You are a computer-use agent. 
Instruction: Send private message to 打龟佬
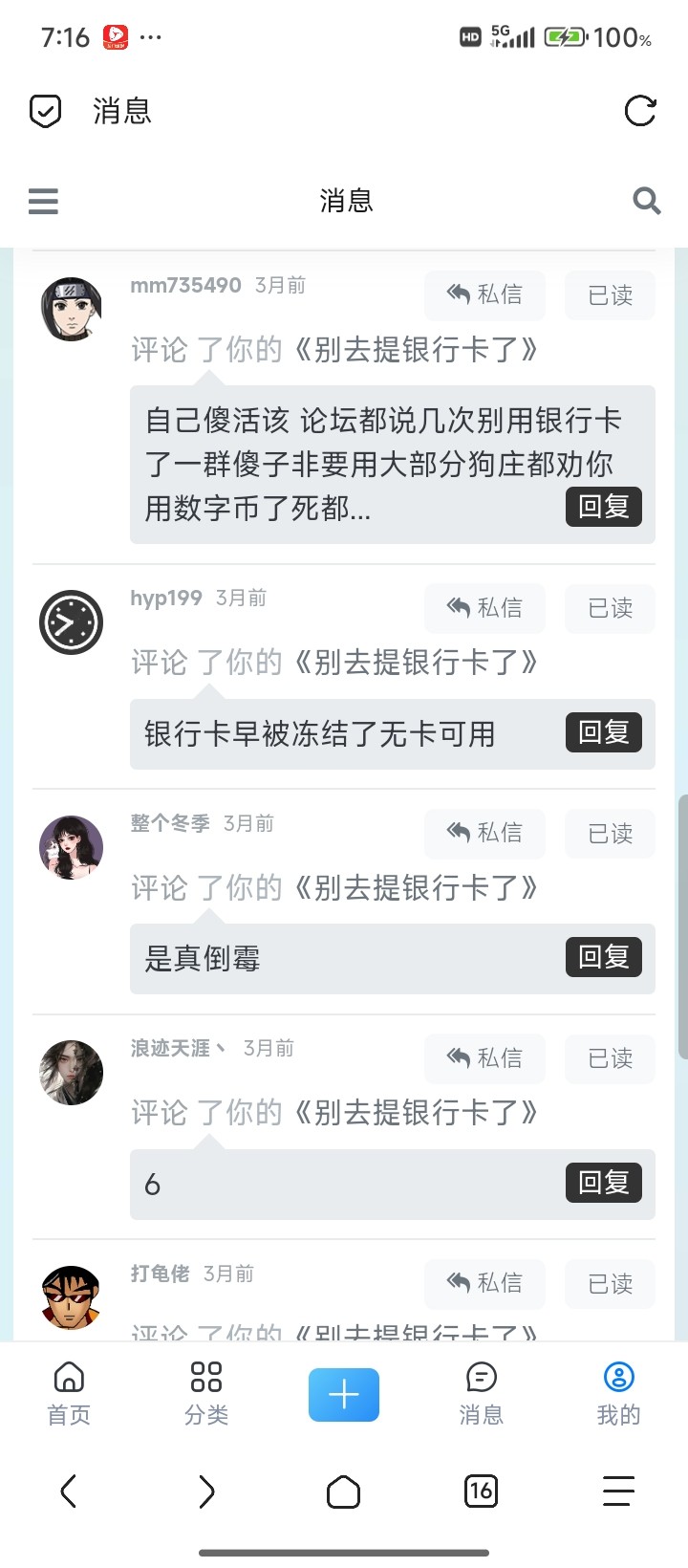click(x=484, y=1283)
